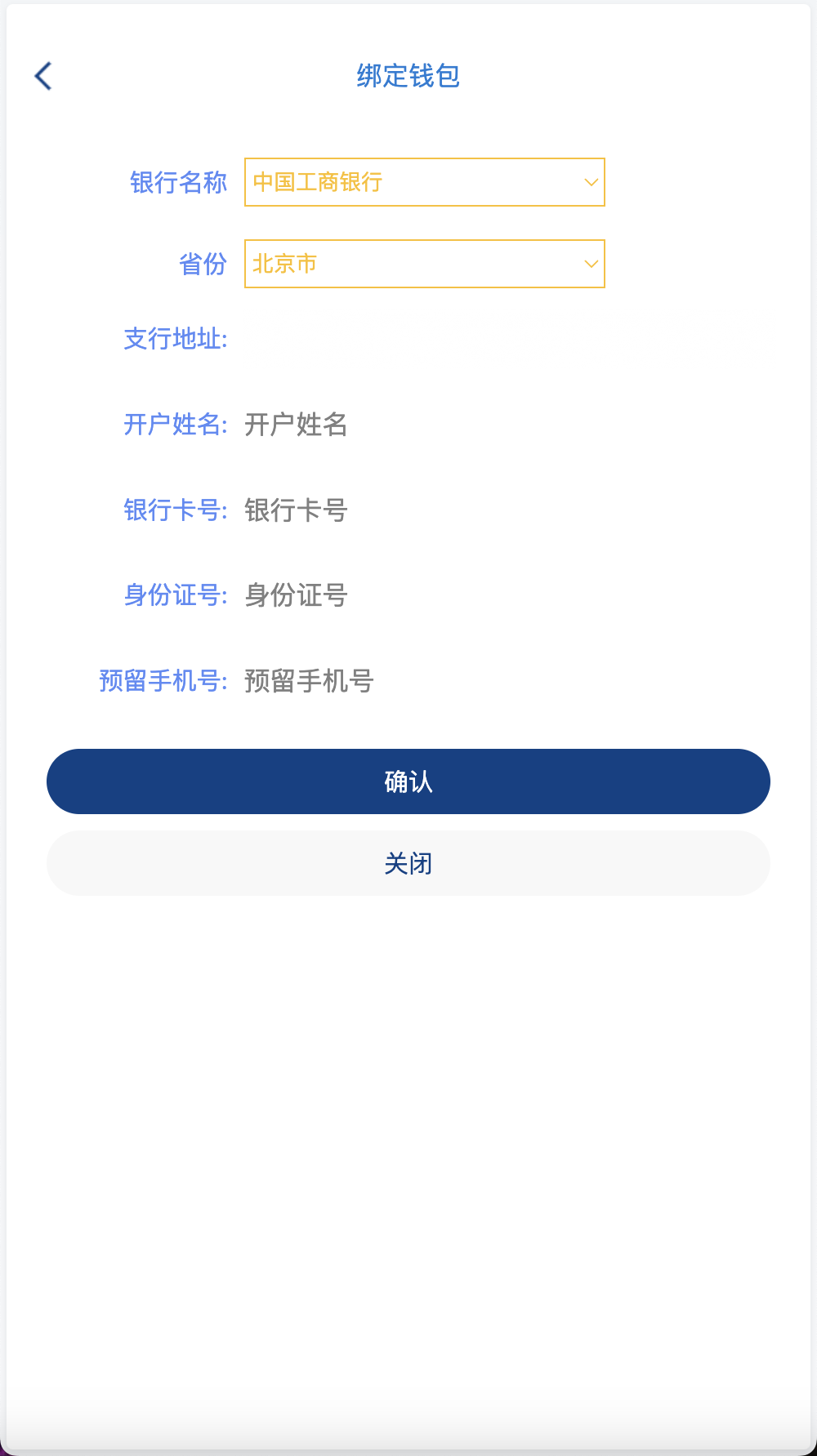Click the 关闭 close button

coord(408,863)
